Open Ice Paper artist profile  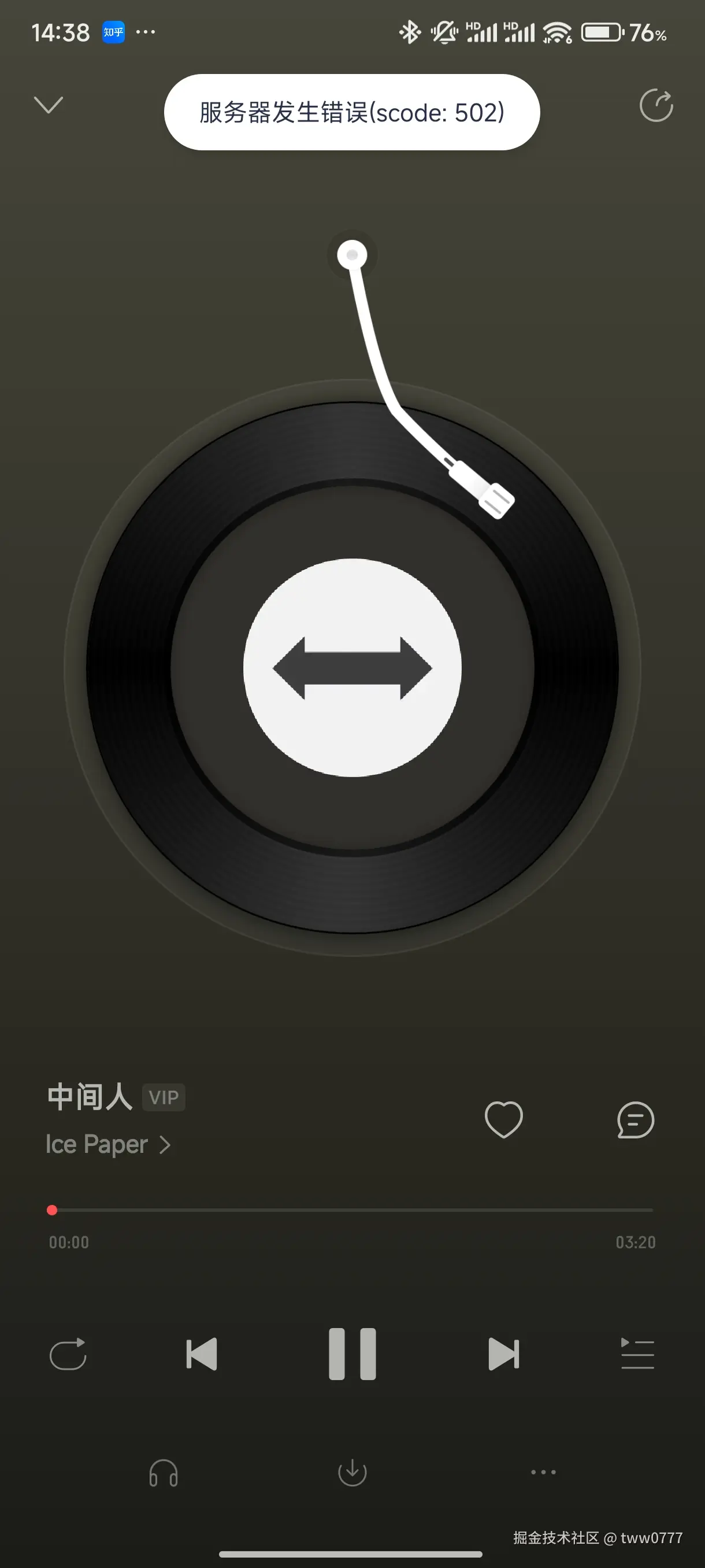(x=97, y=1144)
